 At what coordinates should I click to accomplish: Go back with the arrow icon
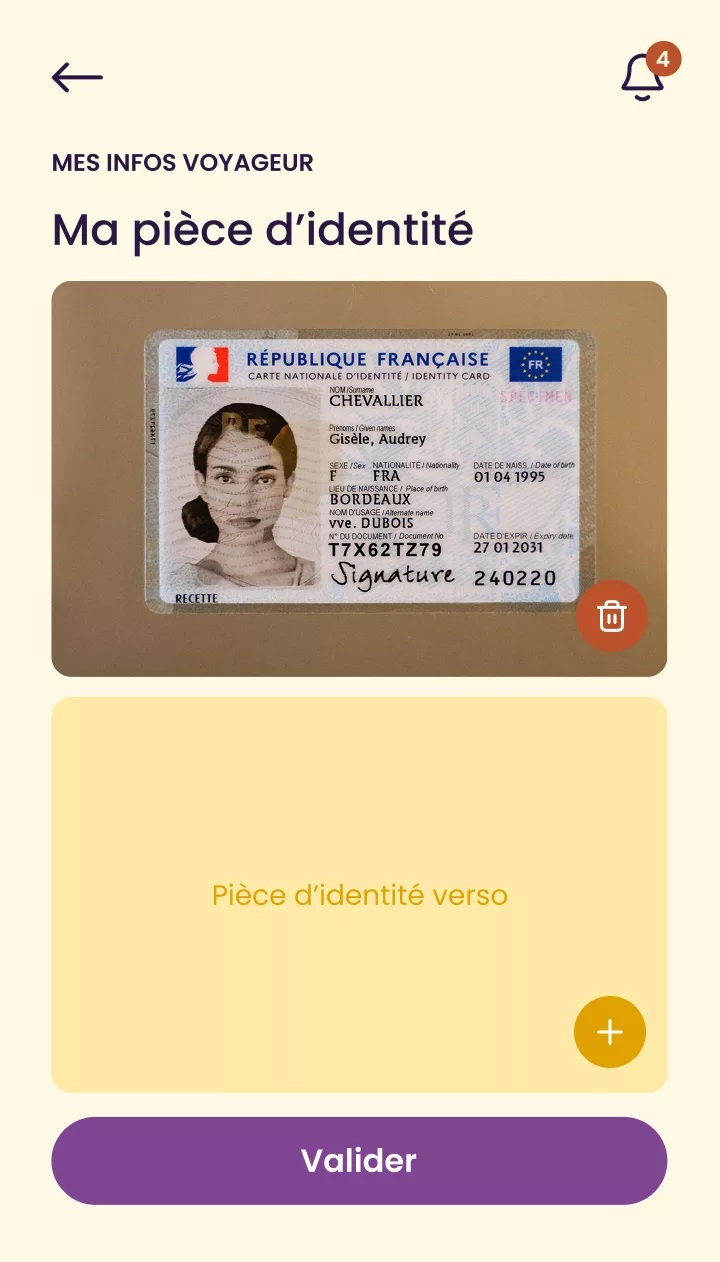(77, 77)
